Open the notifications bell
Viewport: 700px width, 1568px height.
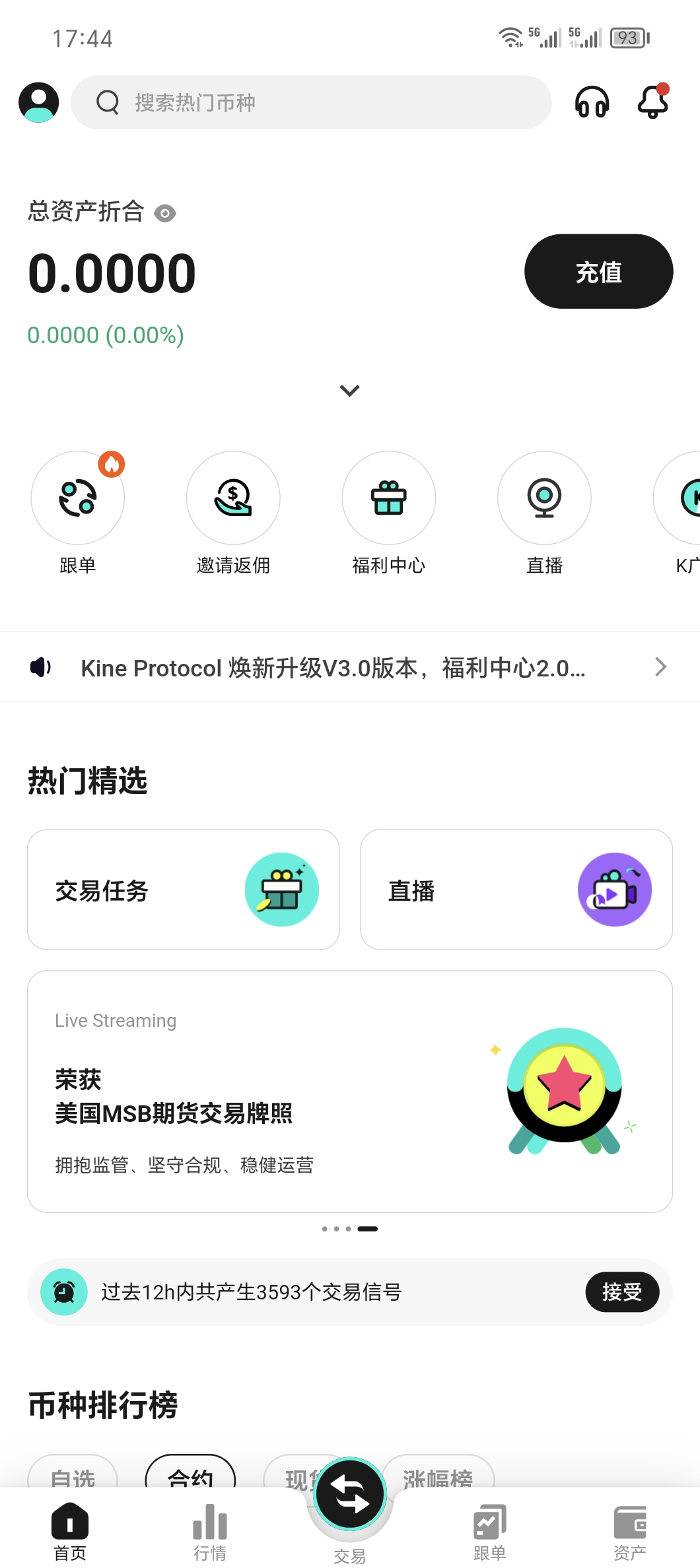point(652,102)
